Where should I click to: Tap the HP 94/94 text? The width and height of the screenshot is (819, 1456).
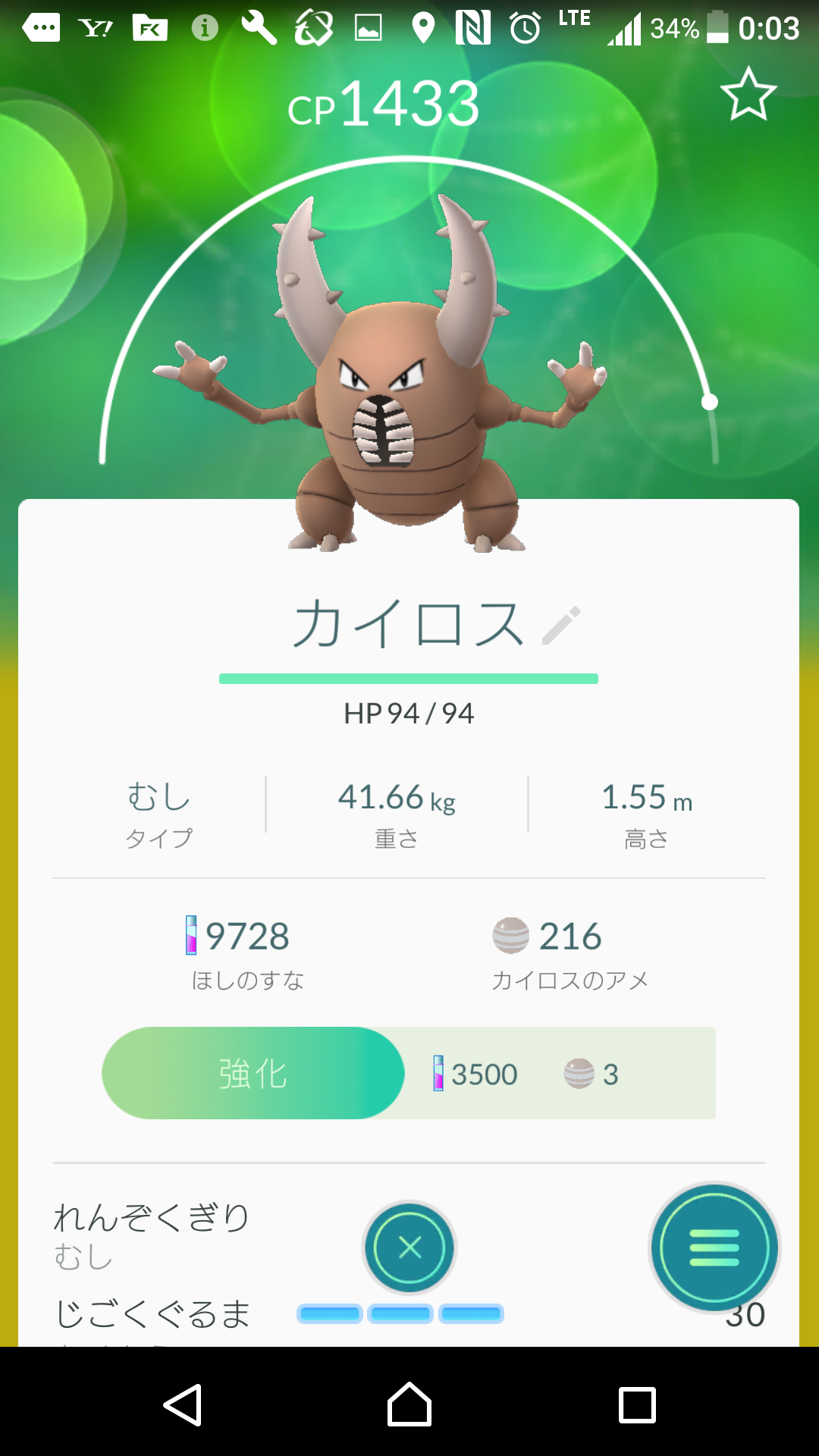(x=409, y=713)
